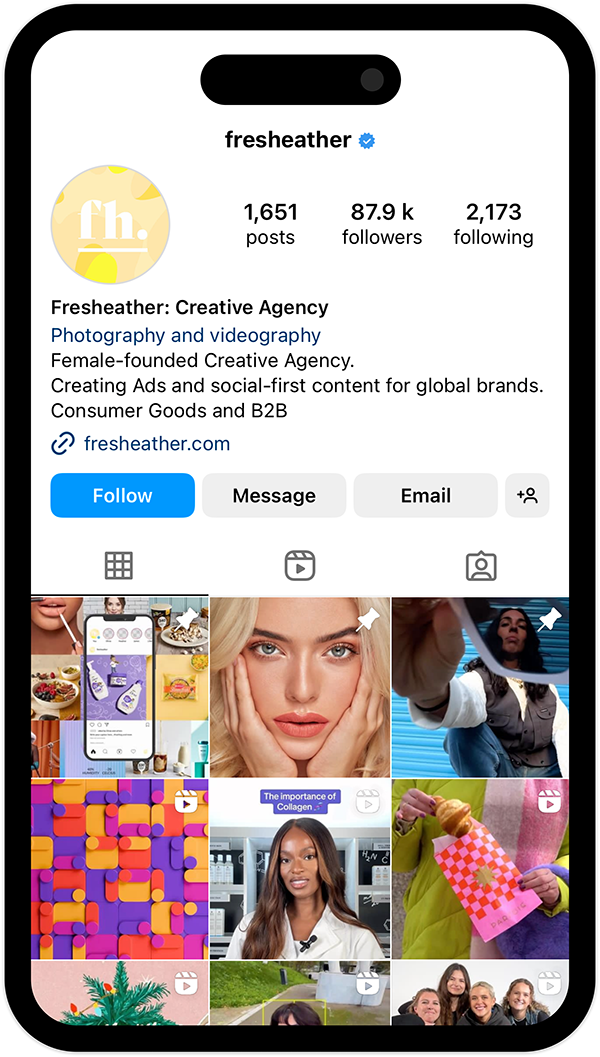The height and width of the screenshot is (1057, 600).
Task: Open the pink checkered bag croissant reel
Action: coord(480,869)
